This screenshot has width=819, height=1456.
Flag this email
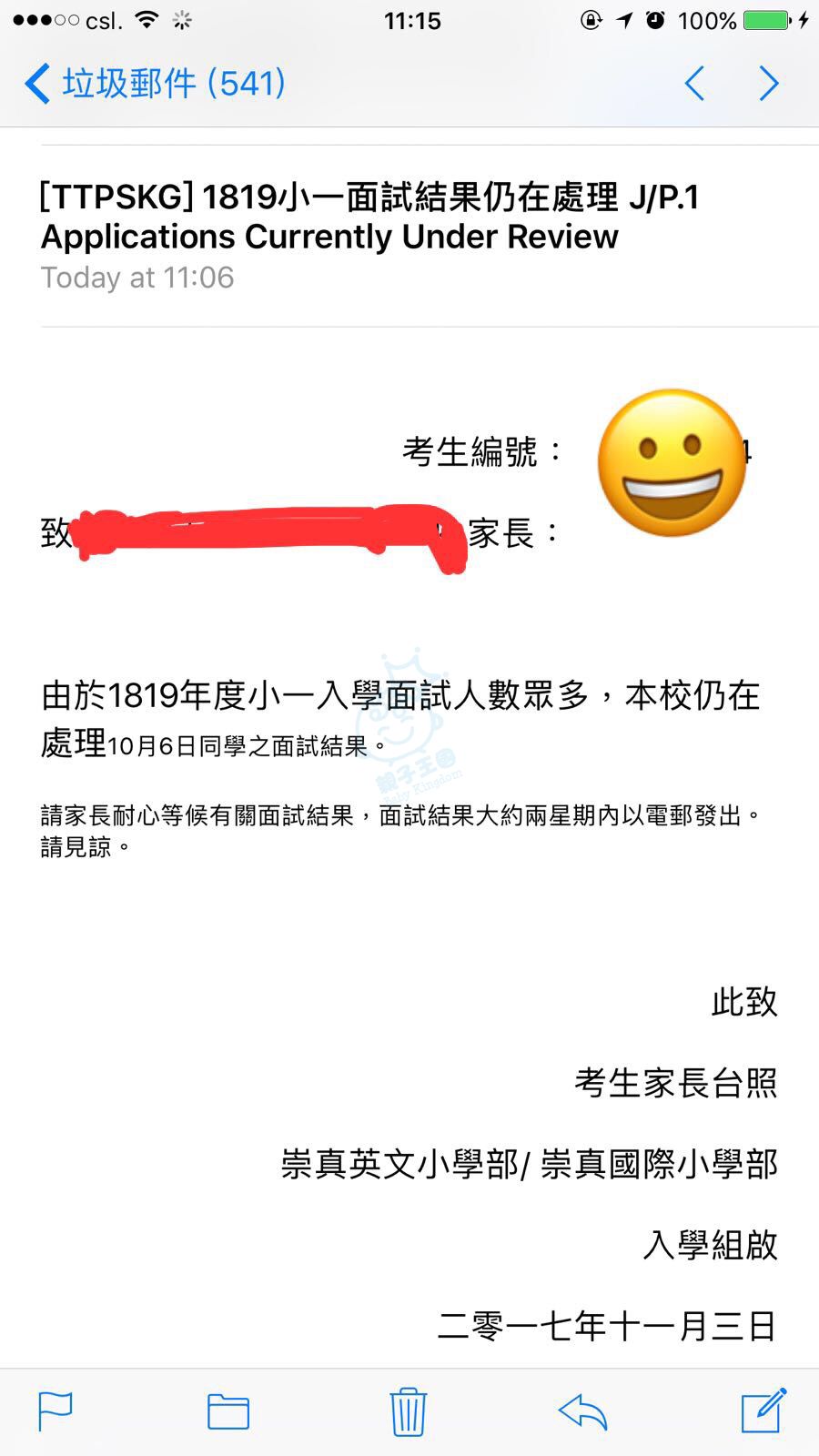coord(56,1411)
